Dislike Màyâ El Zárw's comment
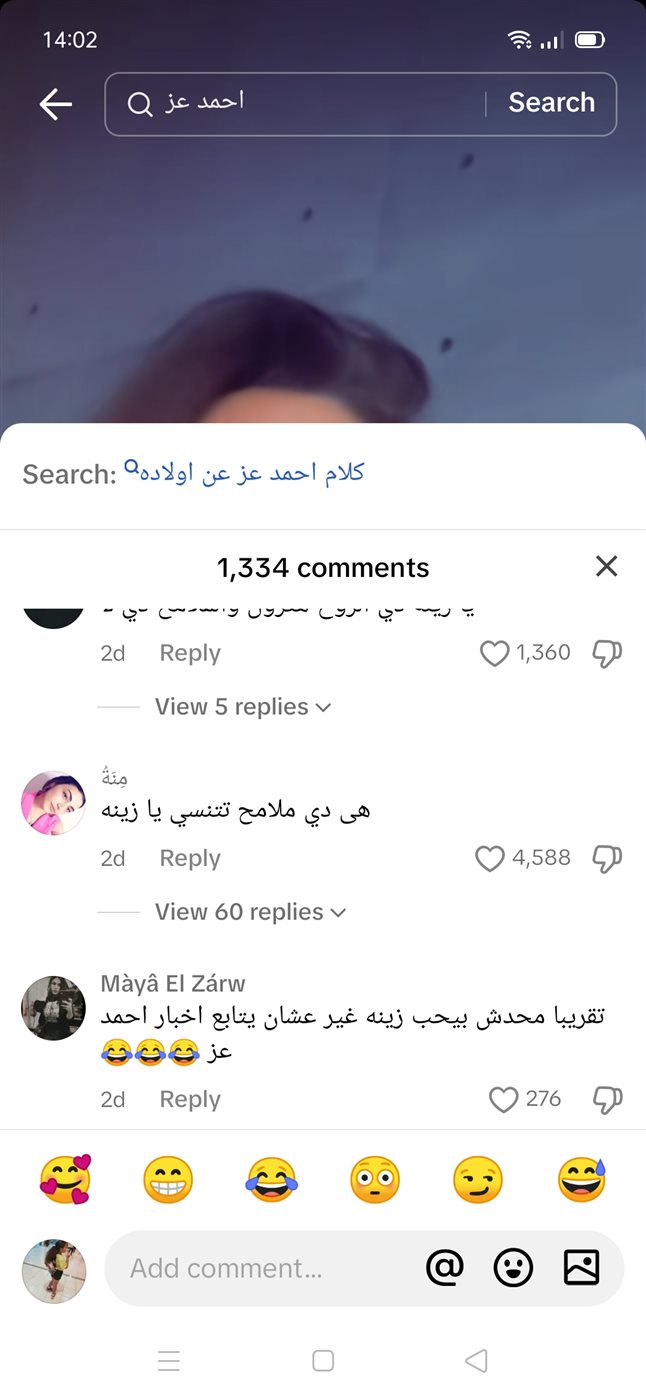The image size is (646, 1400). 607,1099
